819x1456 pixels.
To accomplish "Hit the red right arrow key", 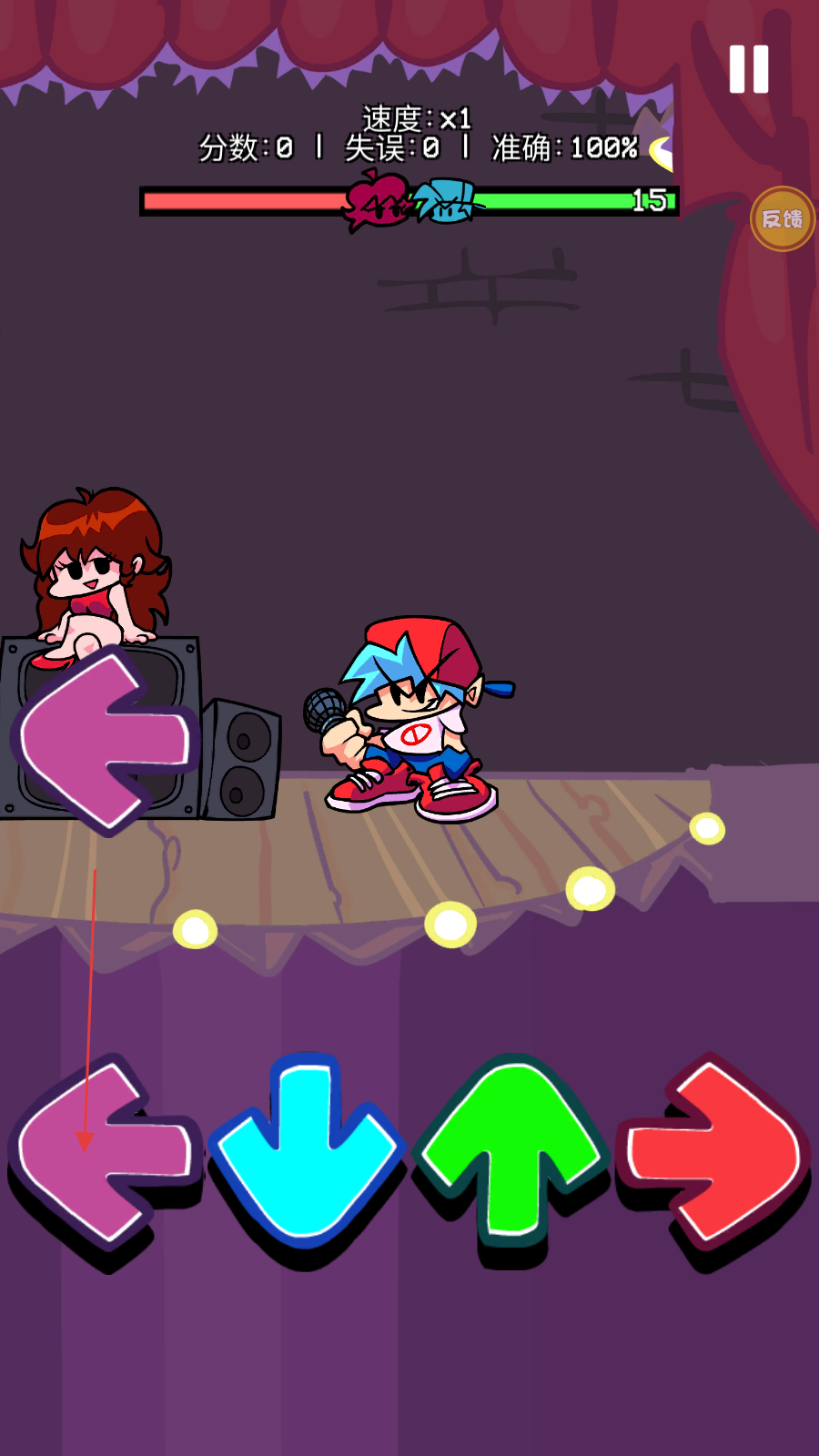I will 716,1151.
